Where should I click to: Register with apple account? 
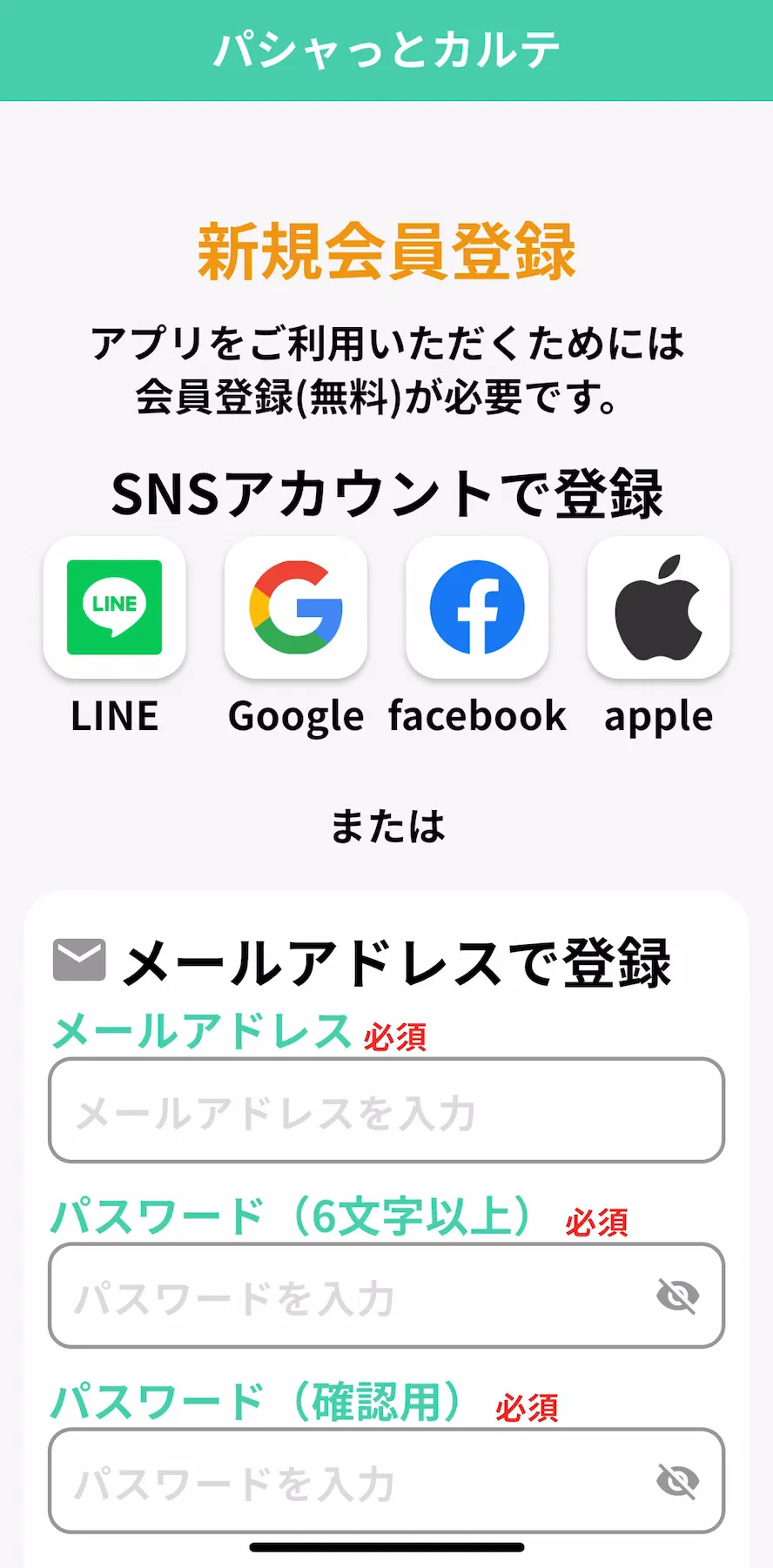pos(658,607)
